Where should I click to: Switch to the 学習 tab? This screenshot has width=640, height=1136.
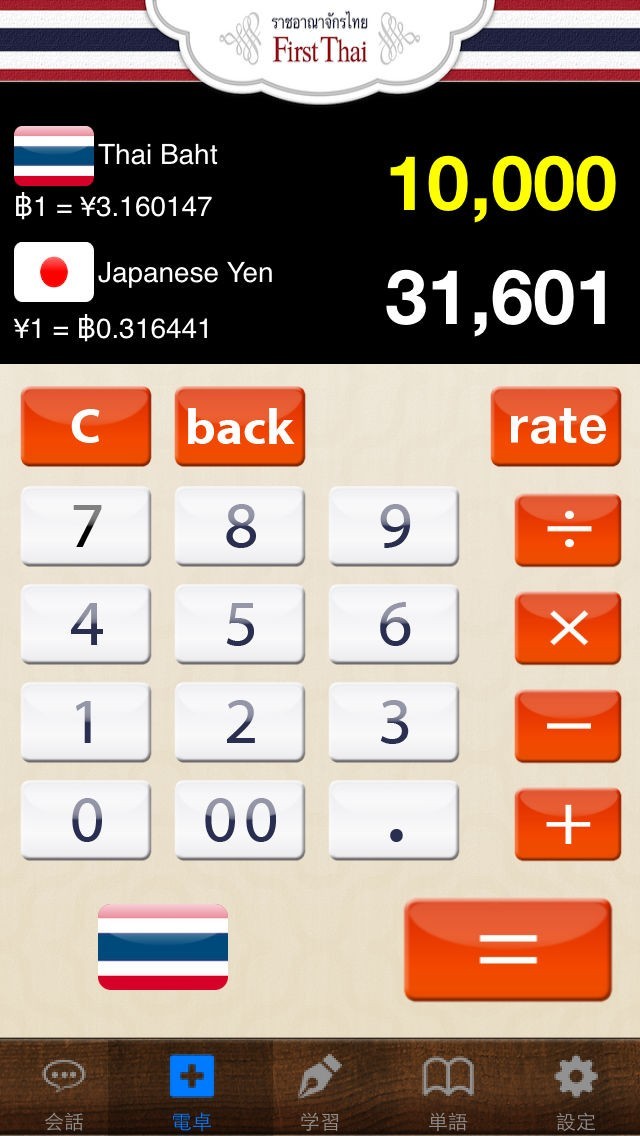tap(320, 1094)
